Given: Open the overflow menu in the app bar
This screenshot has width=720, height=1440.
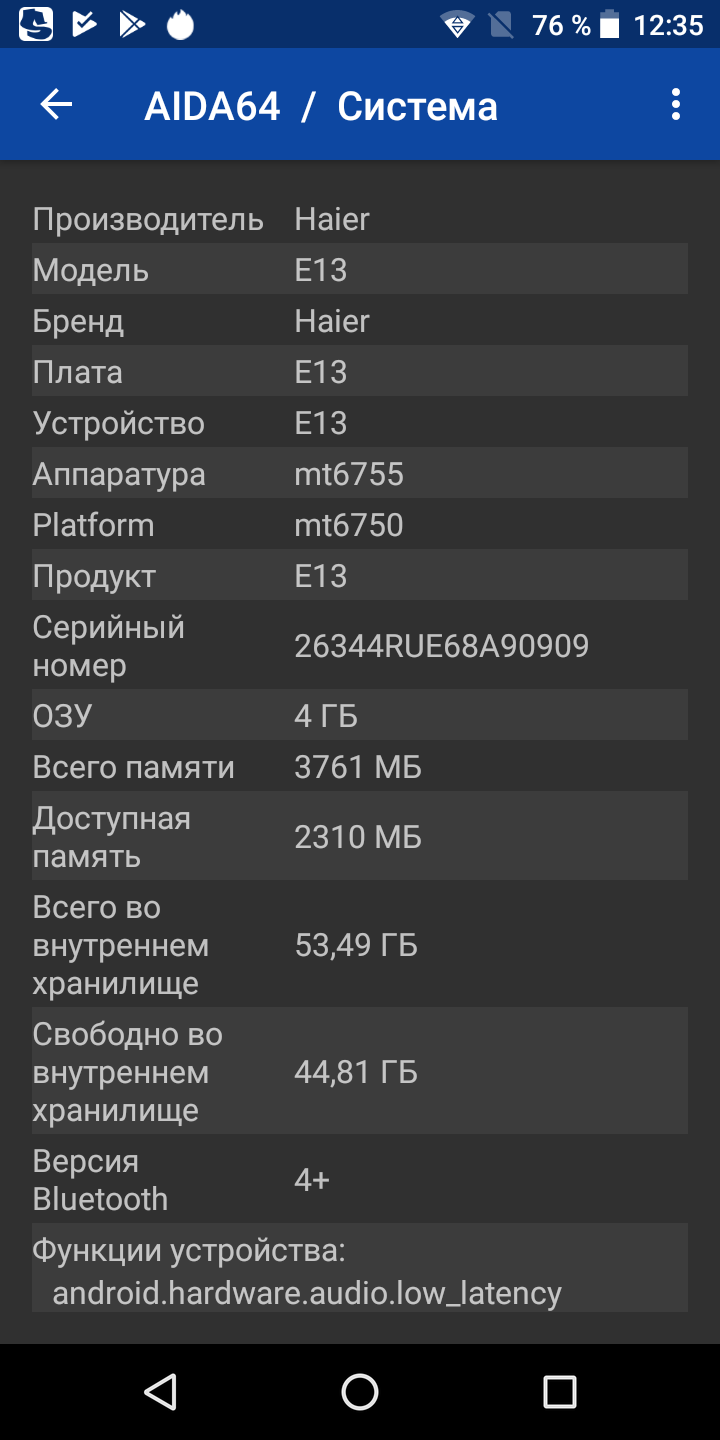Looking at the screenshot, I should (676, 105).
